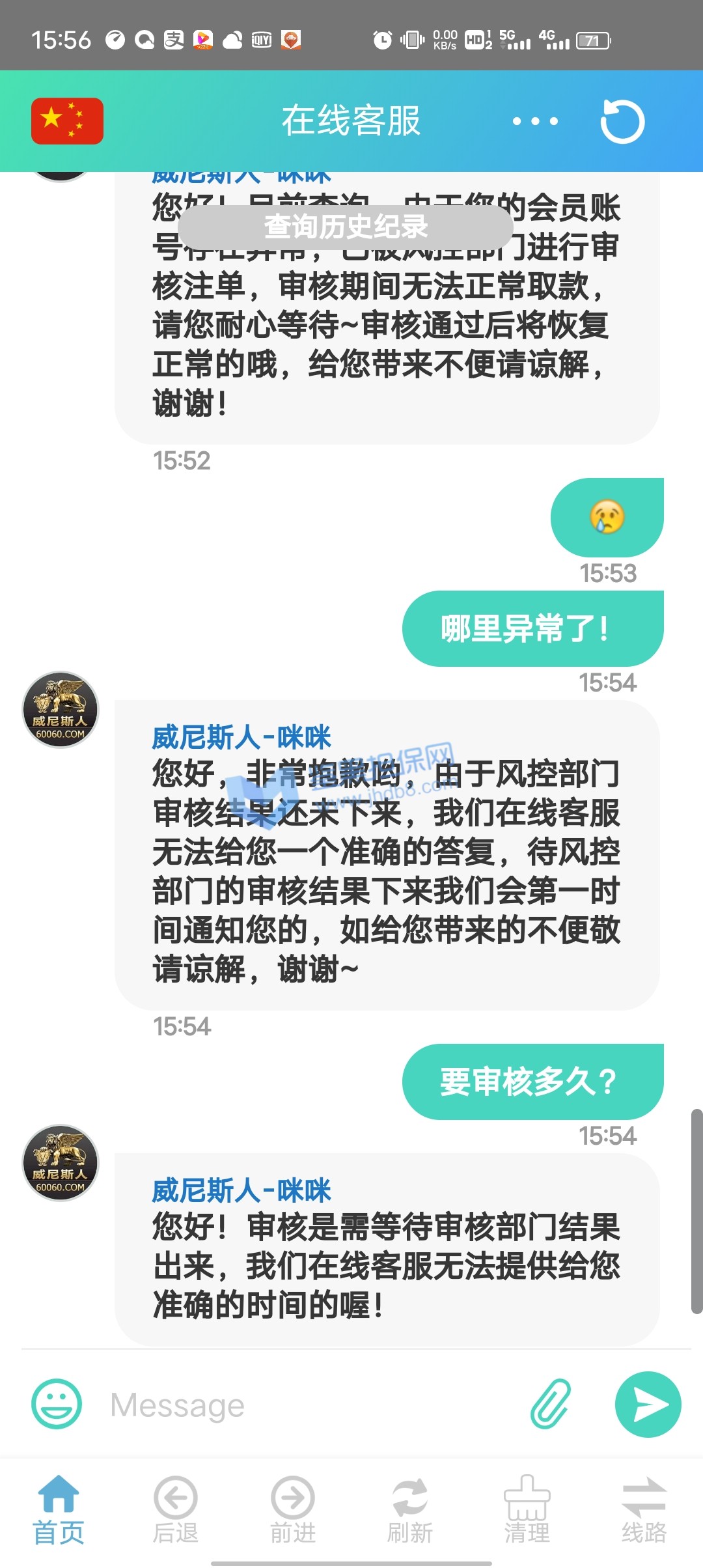Screen dimensions: 703x1568
Task: Open the language selector with the China flag
Action: (x=67, y=121)
